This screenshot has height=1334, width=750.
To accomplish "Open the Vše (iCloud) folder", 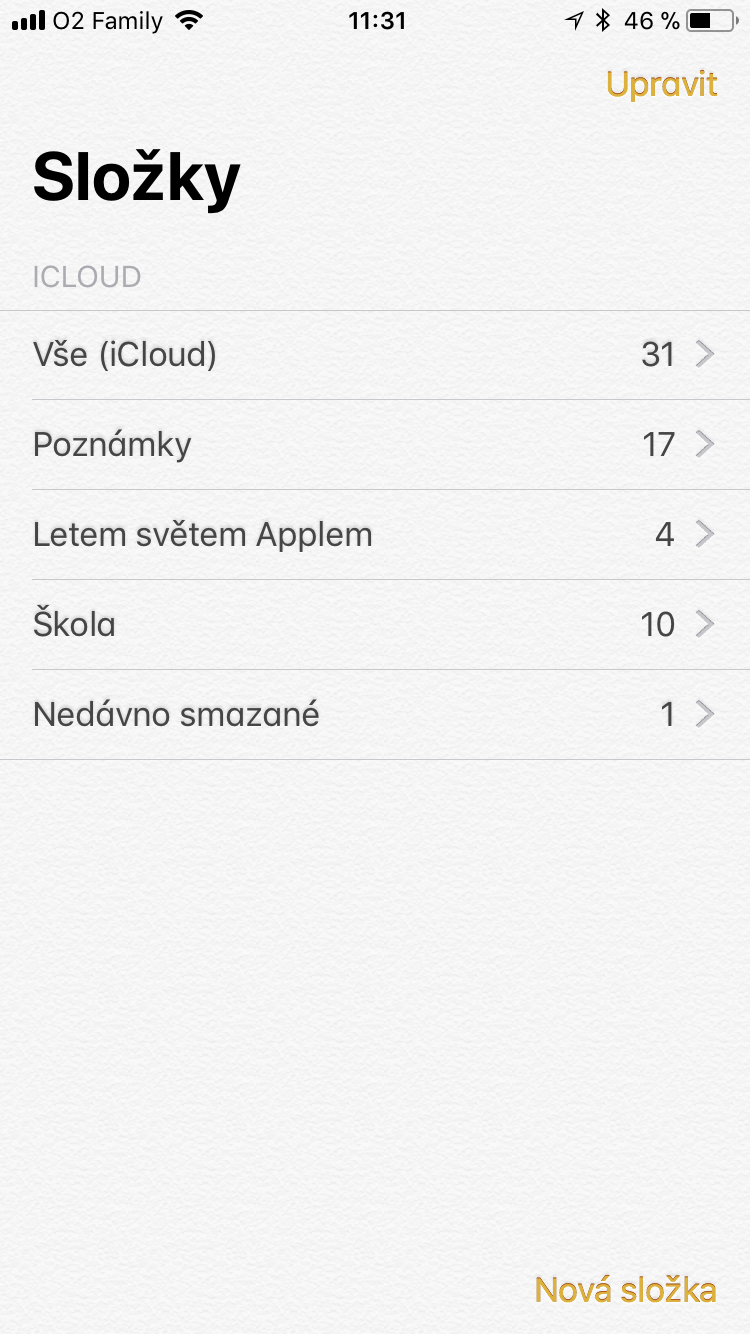I will 374,355.
